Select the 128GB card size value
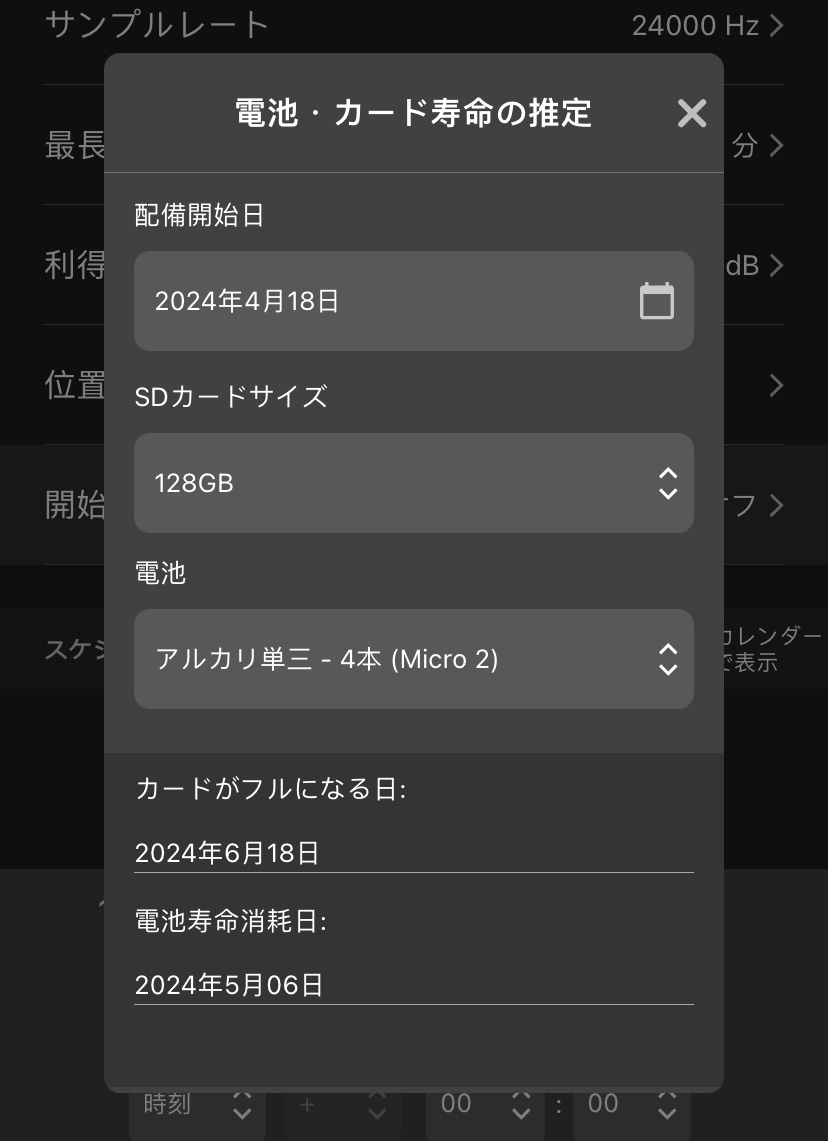 coord(195,483)
